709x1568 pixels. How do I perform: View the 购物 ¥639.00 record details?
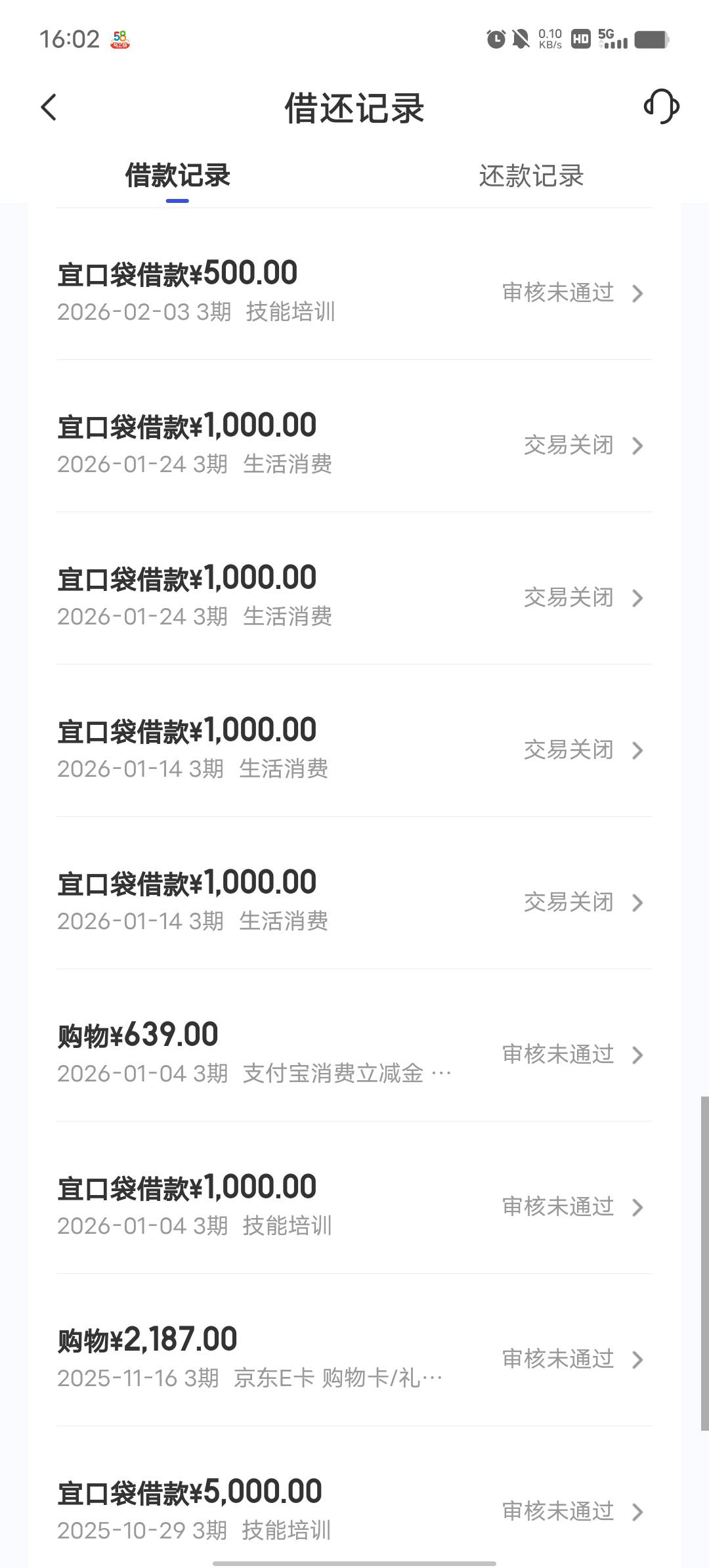354,1053
